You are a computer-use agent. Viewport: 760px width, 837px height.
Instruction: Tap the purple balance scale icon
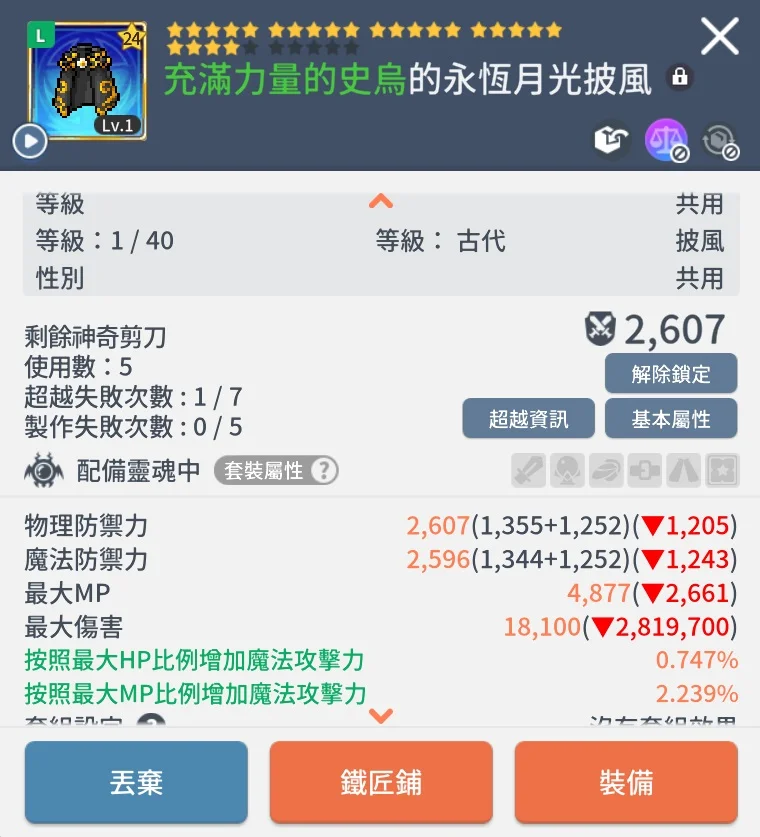pos(666,141)
